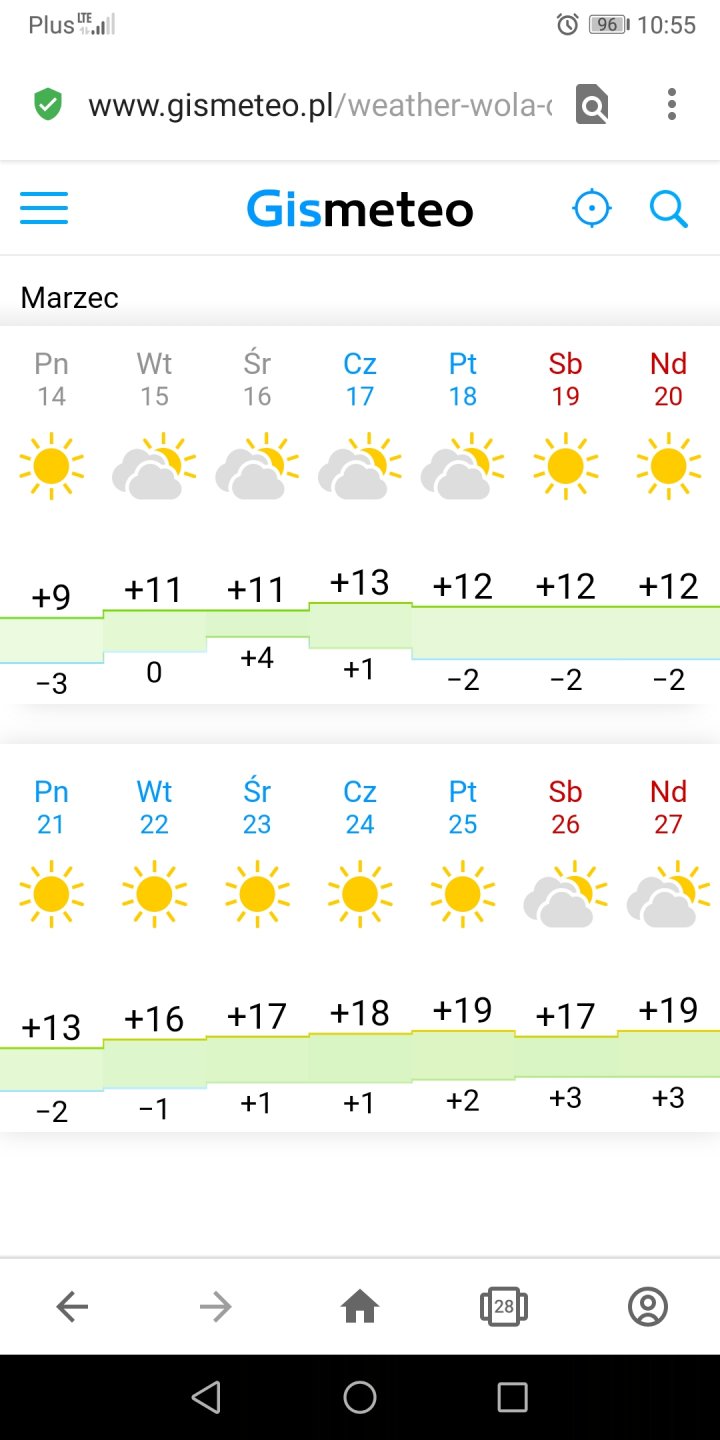Open browser overflow menu
720x1440 pixels.
[671, 104]
